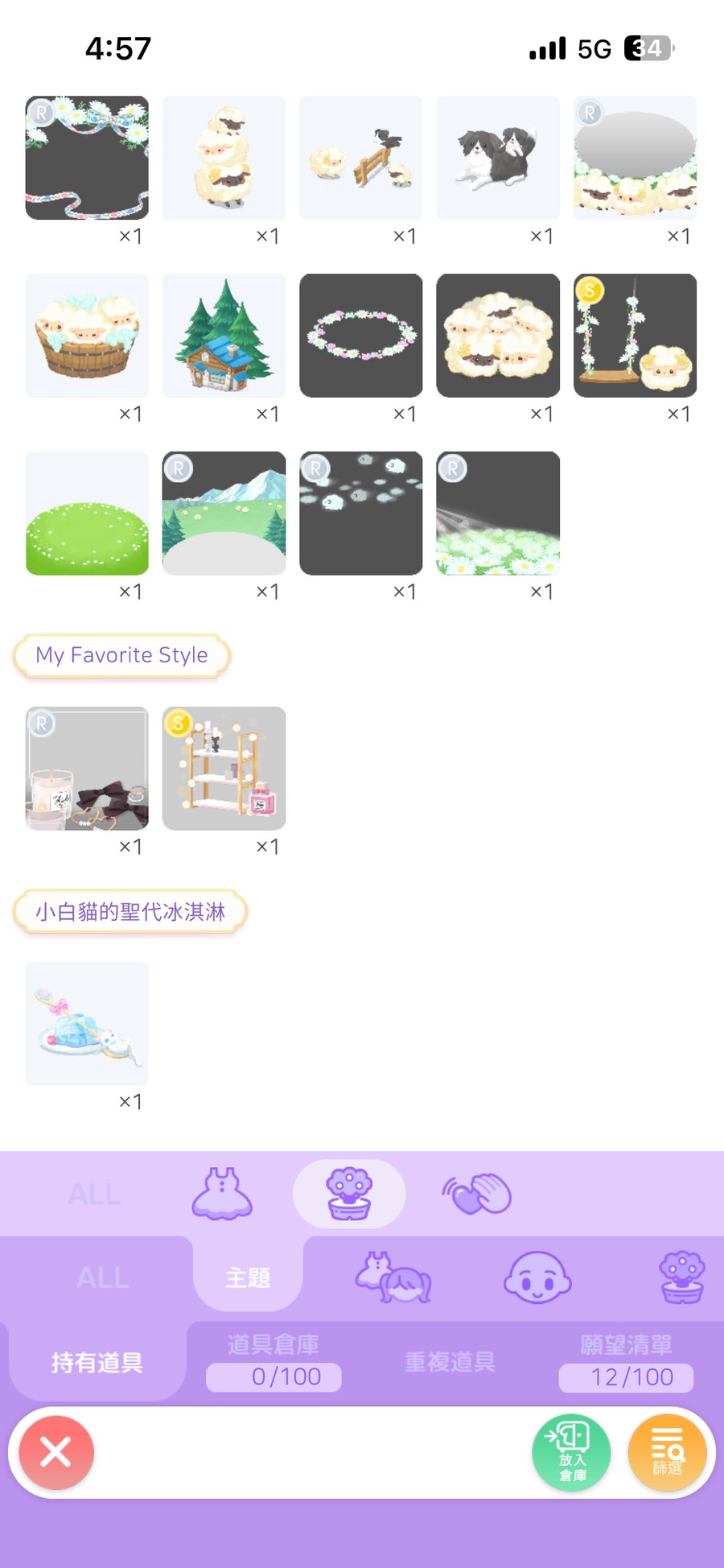724x1568 pixels.
Task: Switch to the 重複道具 tab
Action: pyautogui.click(x=450, y=1362)
